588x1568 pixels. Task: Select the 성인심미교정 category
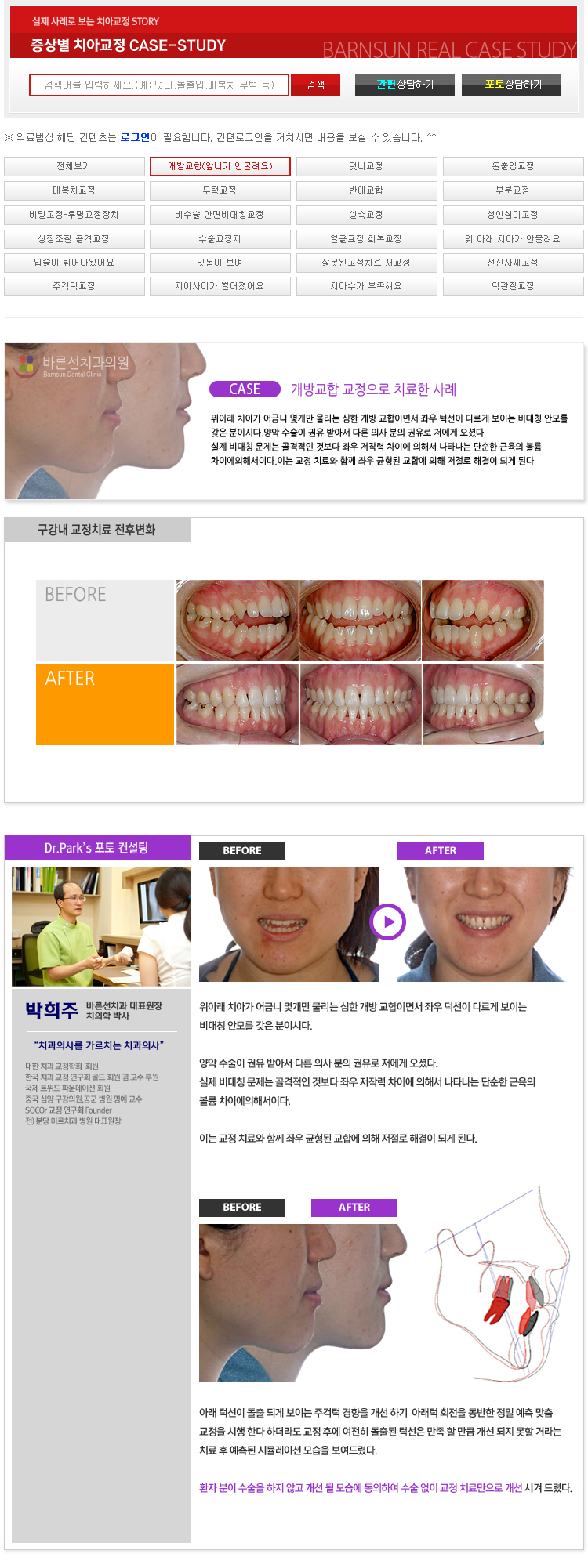point(513,215)
